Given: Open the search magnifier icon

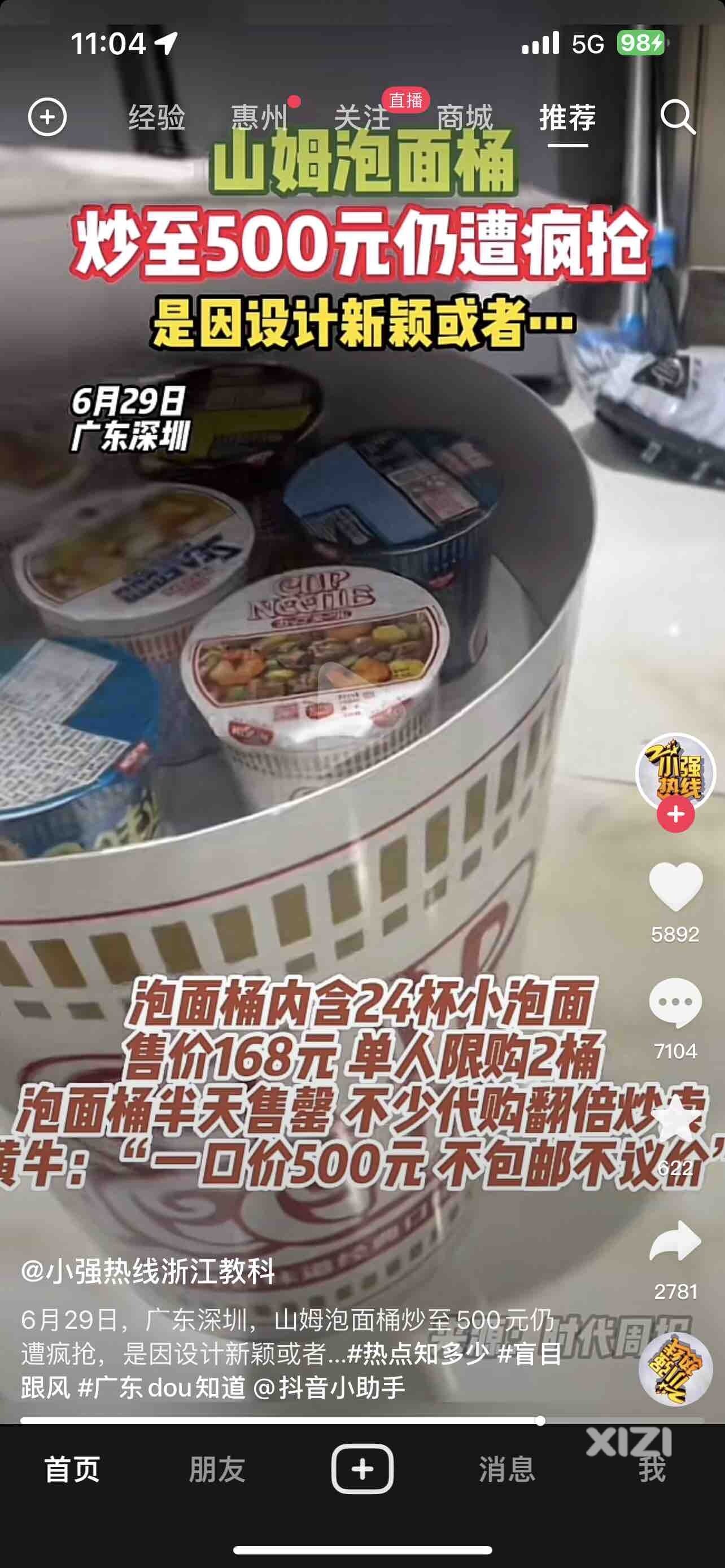Looking at the screenshot, I should (678, 117).
